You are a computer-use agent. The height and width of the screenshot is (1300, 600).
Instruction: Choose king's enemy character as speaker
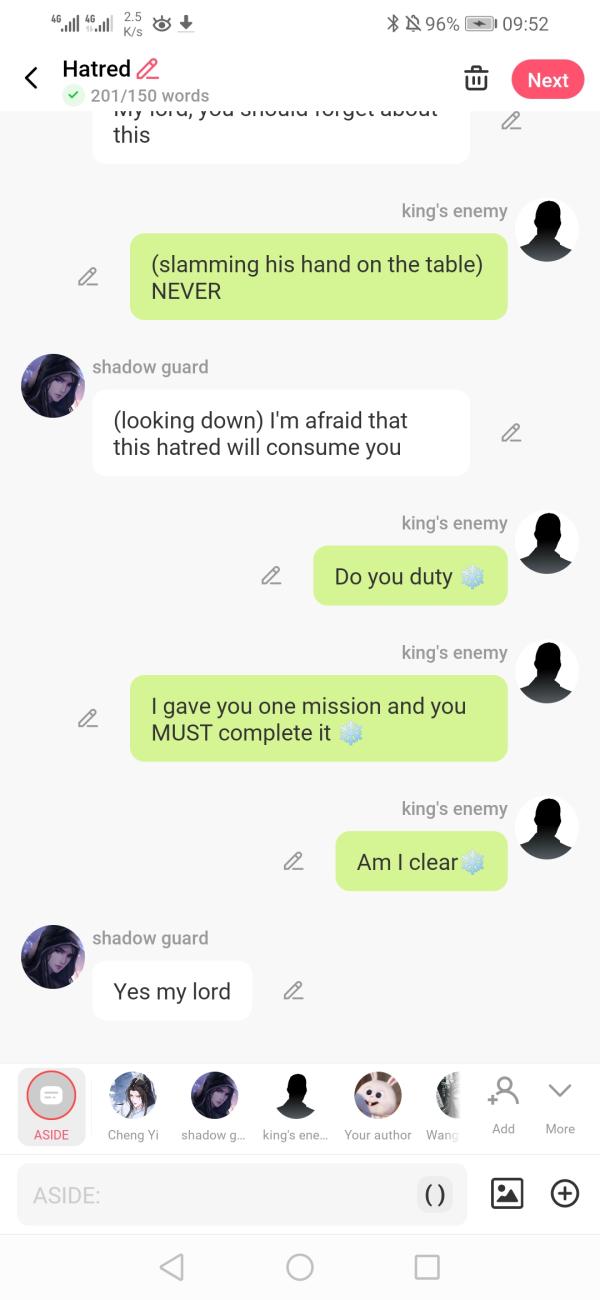296,1105
